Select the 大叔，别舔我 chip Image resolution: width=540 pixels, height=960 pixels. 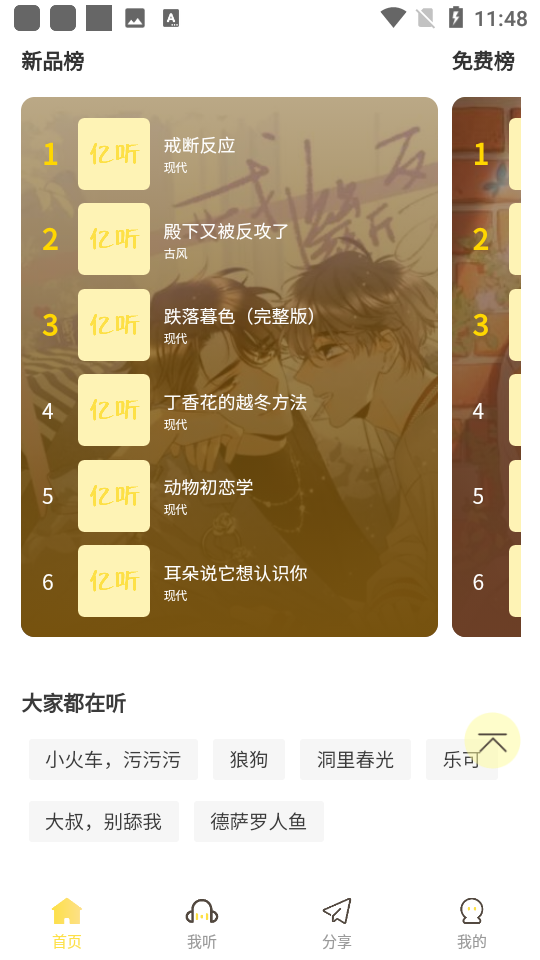point(103,821)
